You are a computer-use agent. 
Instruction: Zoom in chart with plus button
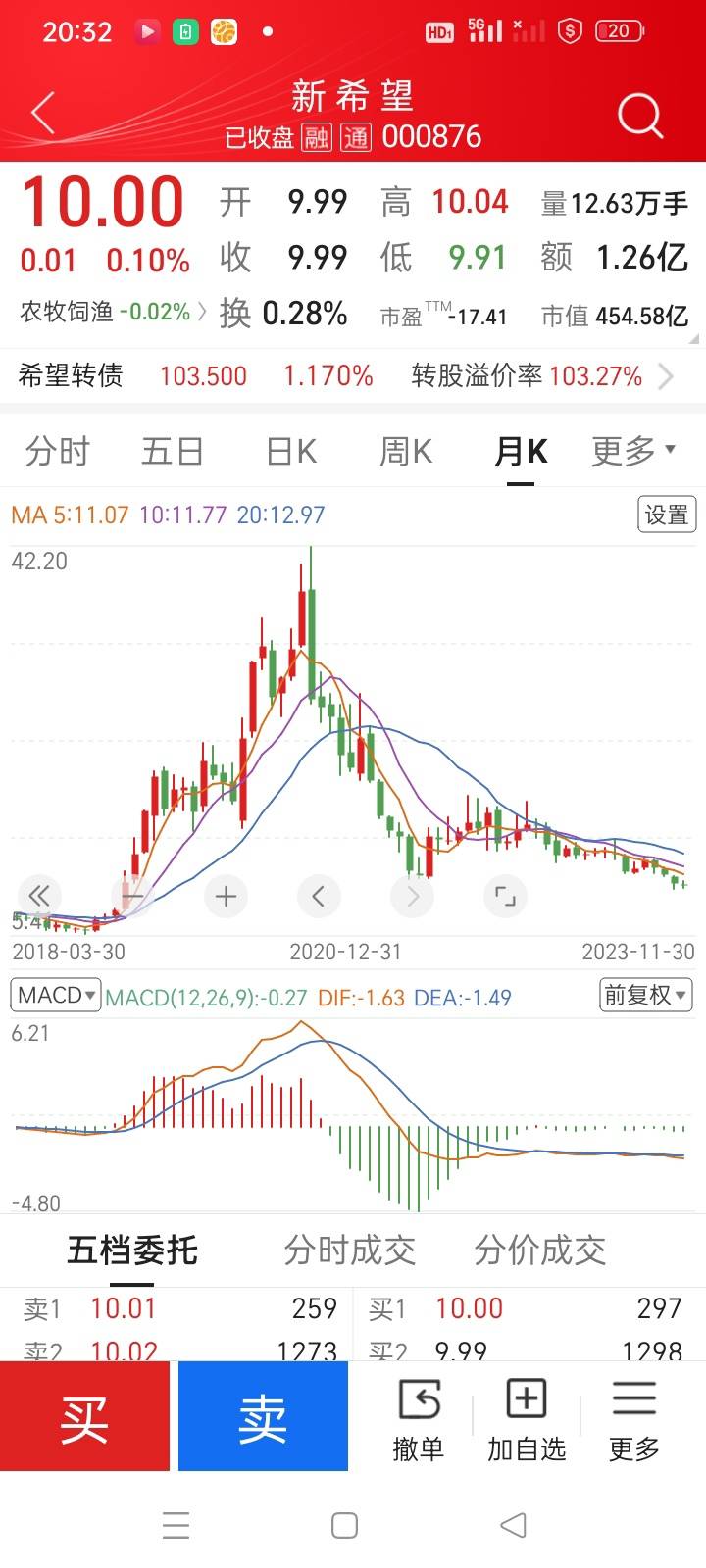click(x=226, y=896)
